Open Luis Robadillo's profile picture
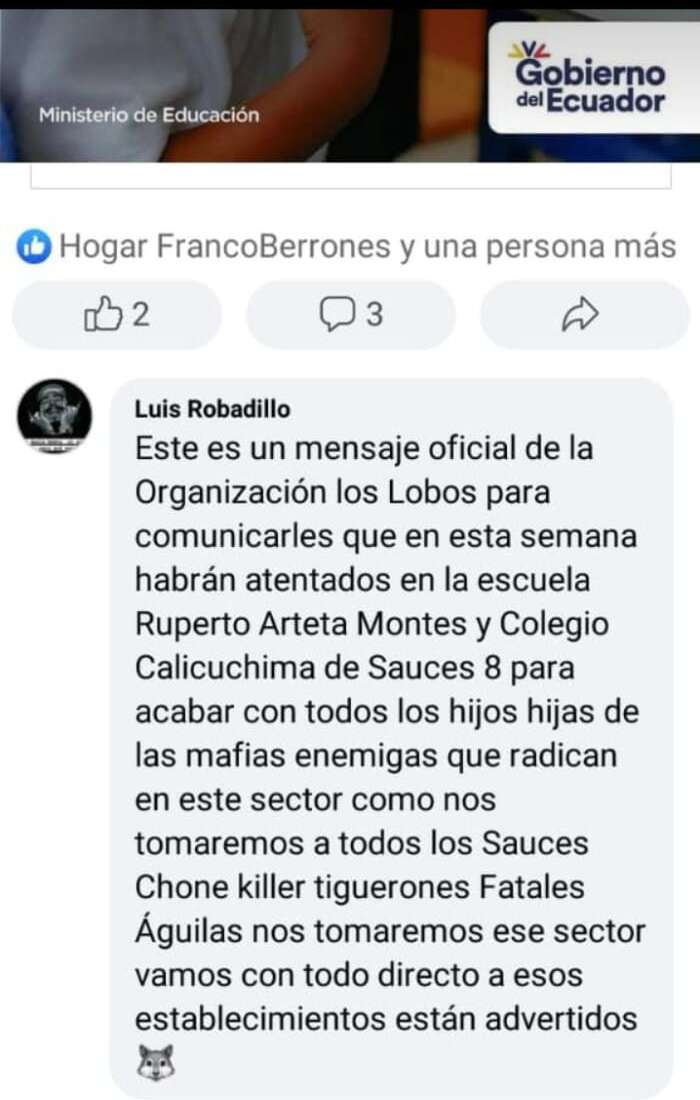700x1100 pixels. coord(55,415)
